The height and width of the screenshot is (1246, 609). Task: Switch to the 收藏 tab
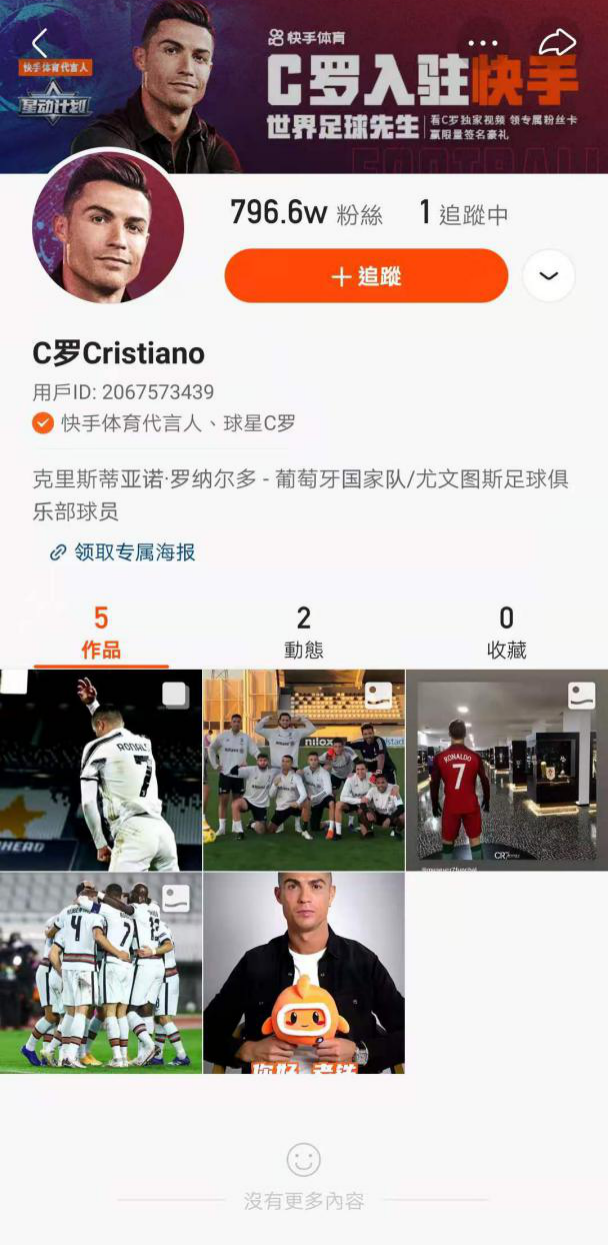506,633
